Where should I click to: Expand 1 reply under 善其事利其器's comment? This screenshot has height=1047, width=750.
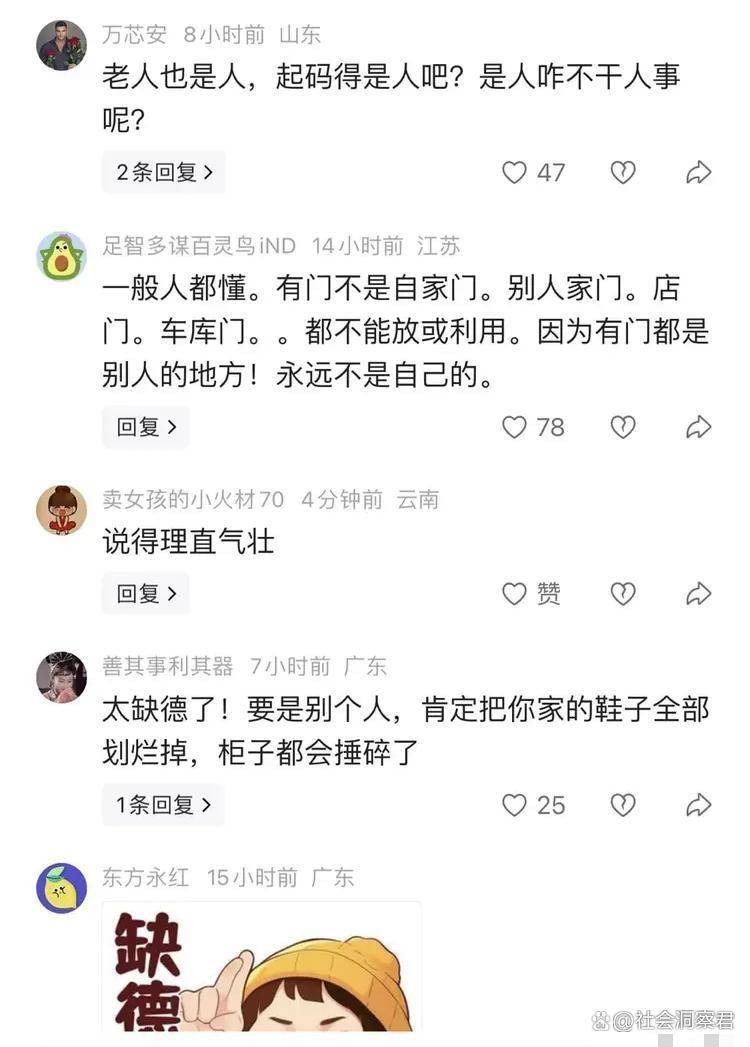click(163, 805)
